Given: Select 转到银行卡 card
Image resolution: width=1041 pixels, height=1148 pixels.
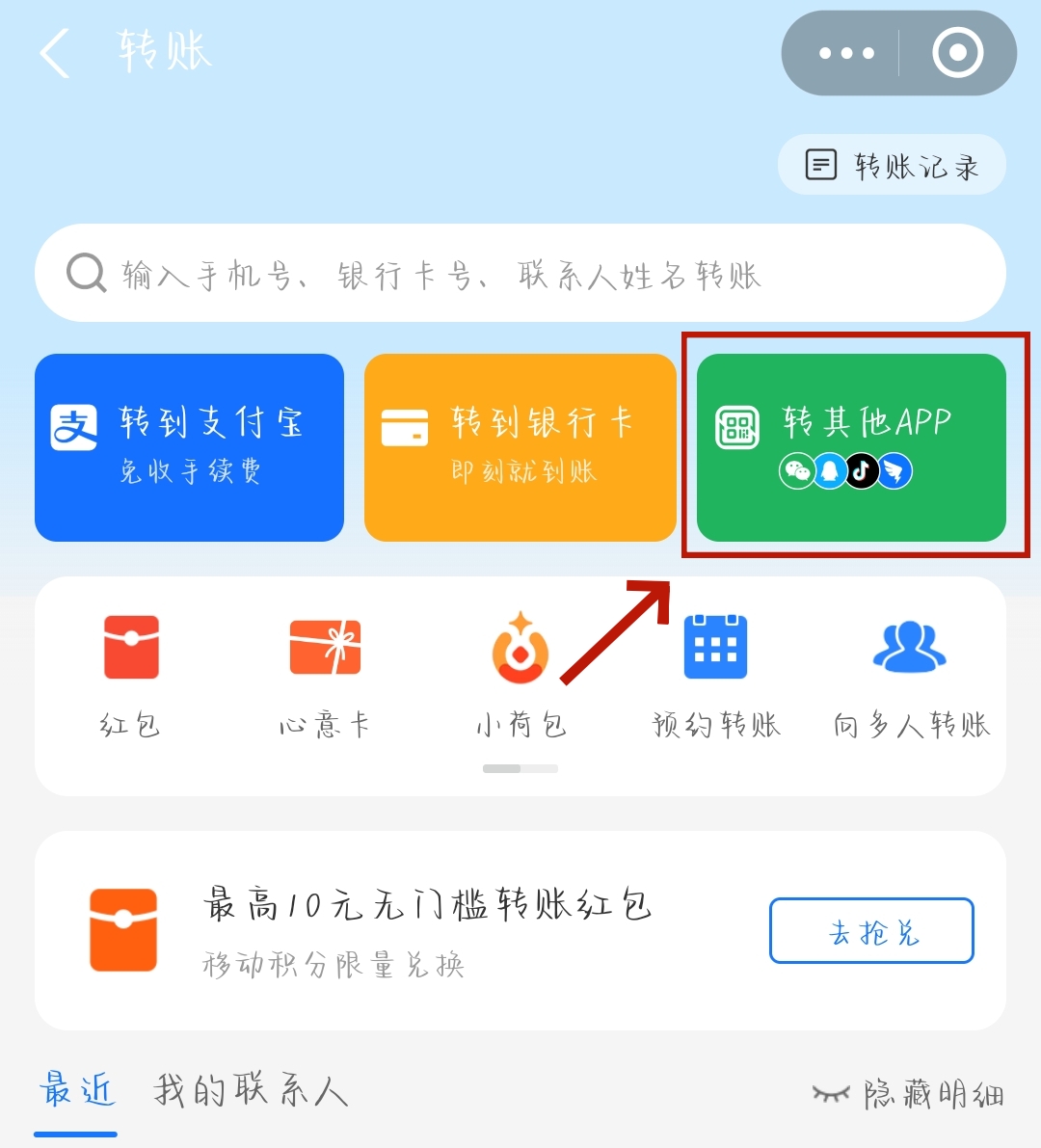Looking at the screenshot, I should click(x=520, y=447).
